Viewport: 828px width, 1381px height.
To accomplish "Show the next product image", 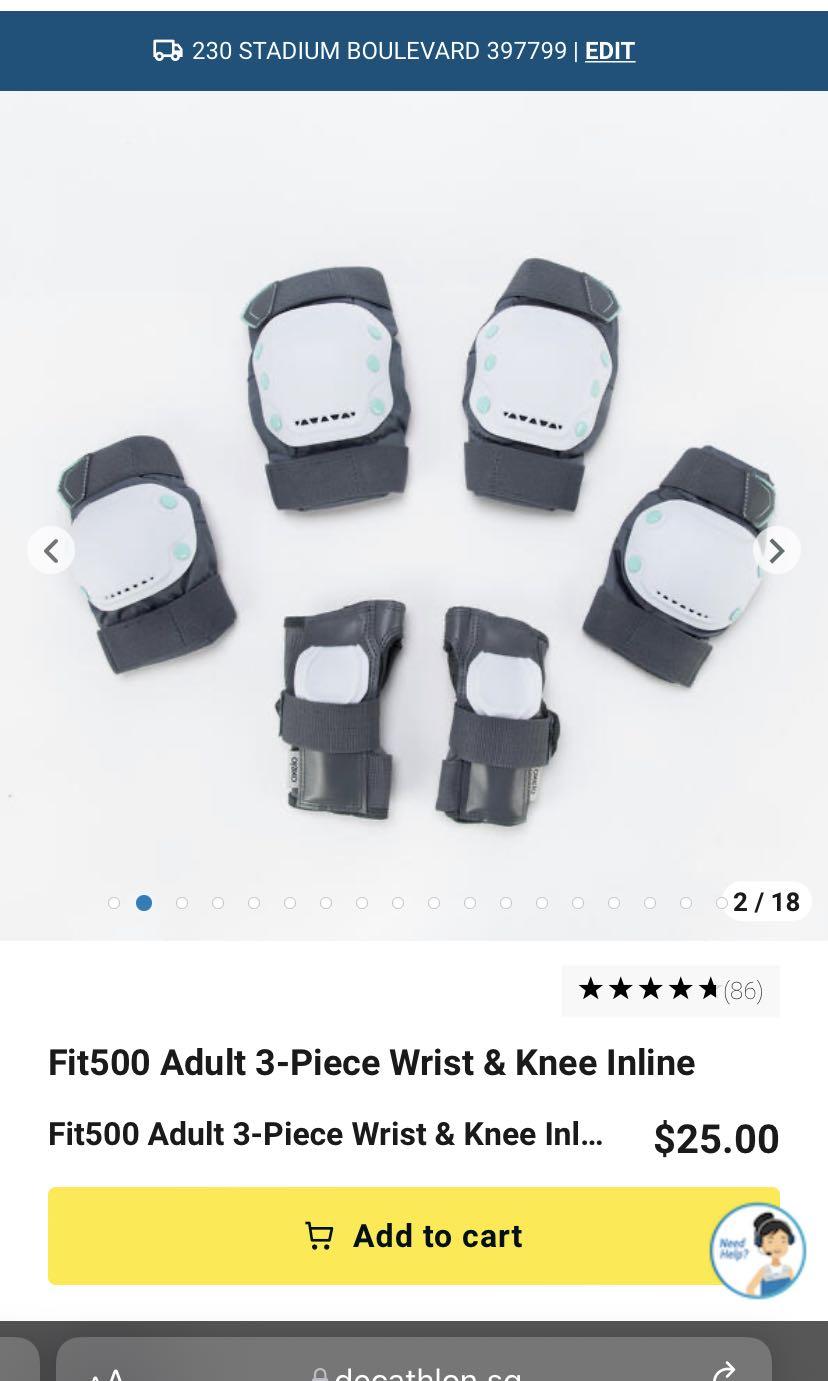I will (x=777, y=551).
